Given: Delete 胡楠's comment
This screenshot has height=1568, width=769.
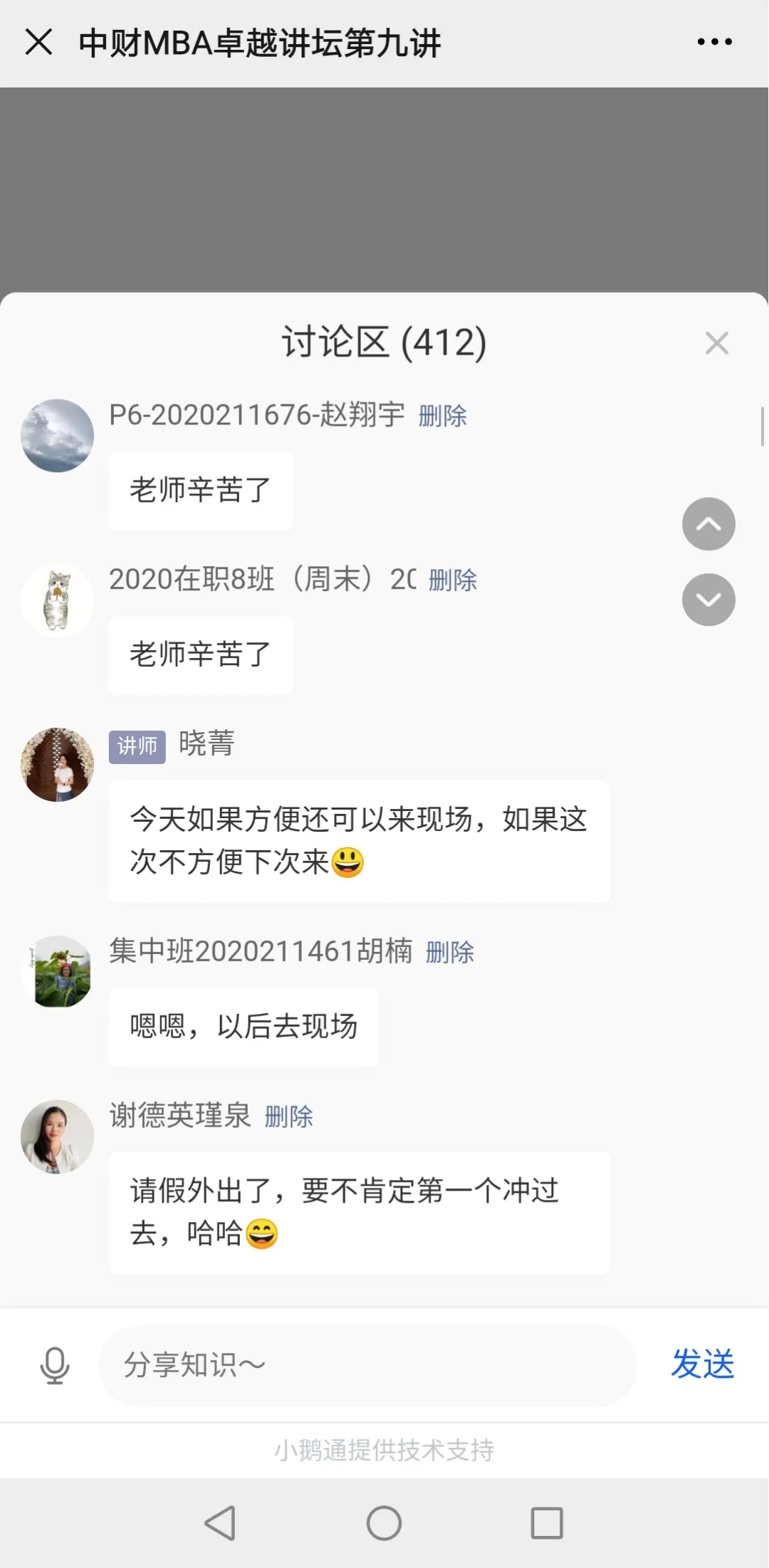Looking at the screenshot, I should (x=449, y=952).
